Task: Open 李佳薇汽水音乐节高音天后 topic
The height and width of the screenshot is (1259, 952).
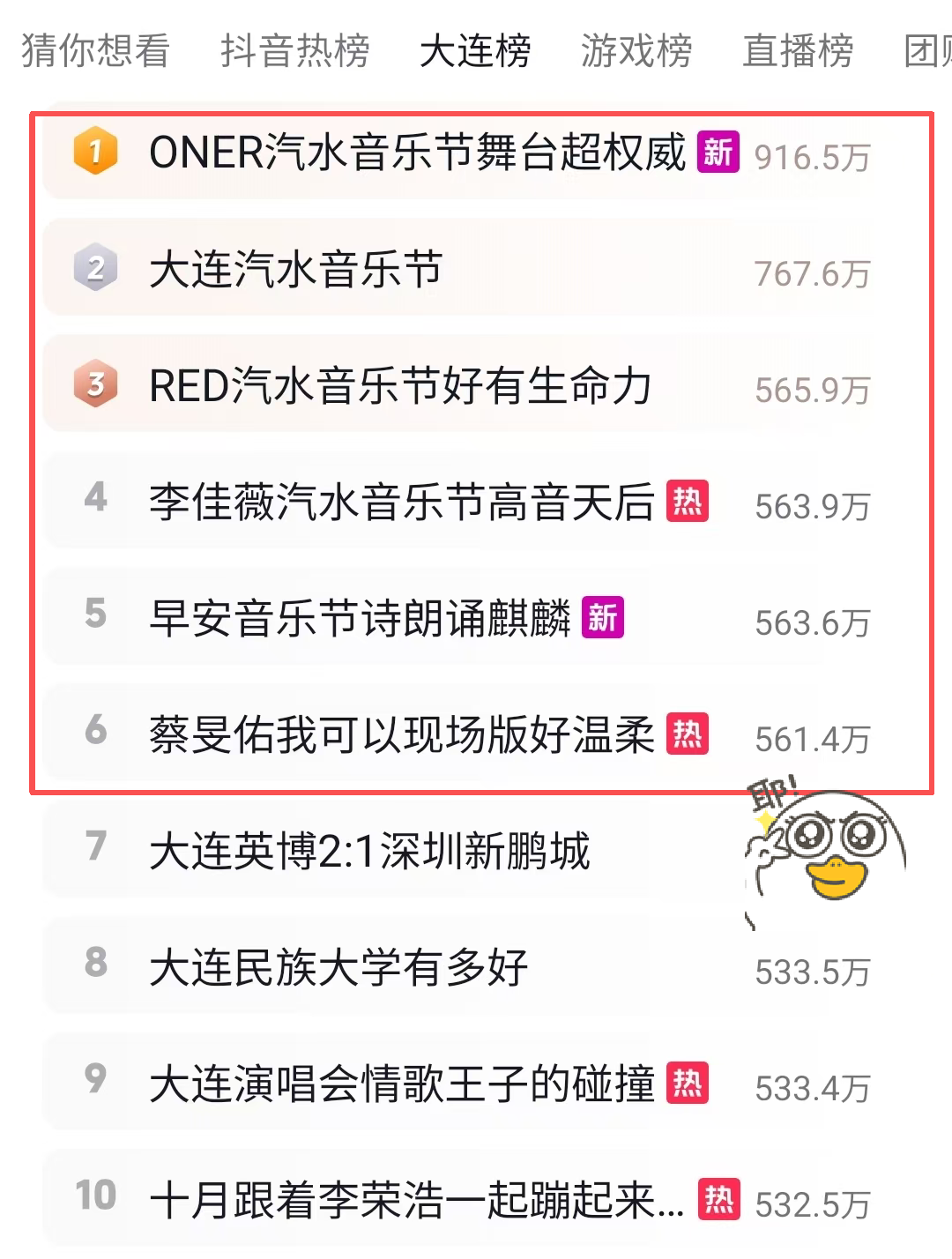Action: point(401,503)
